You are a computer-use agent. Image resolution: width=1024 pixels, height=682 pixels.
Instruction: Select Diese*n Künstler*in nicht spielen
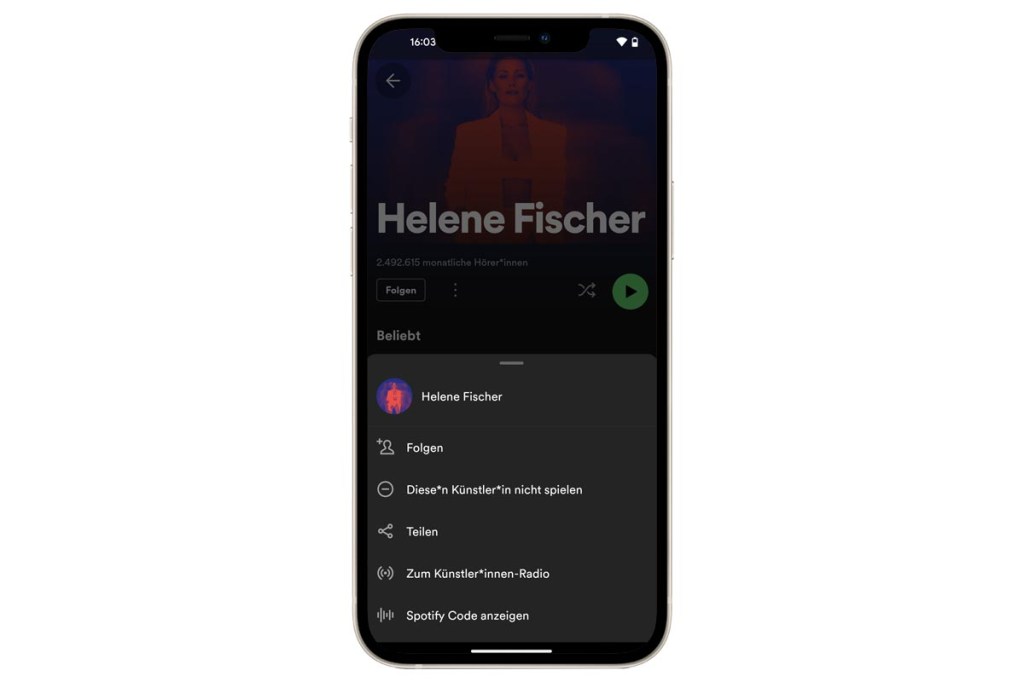(493, 490)
